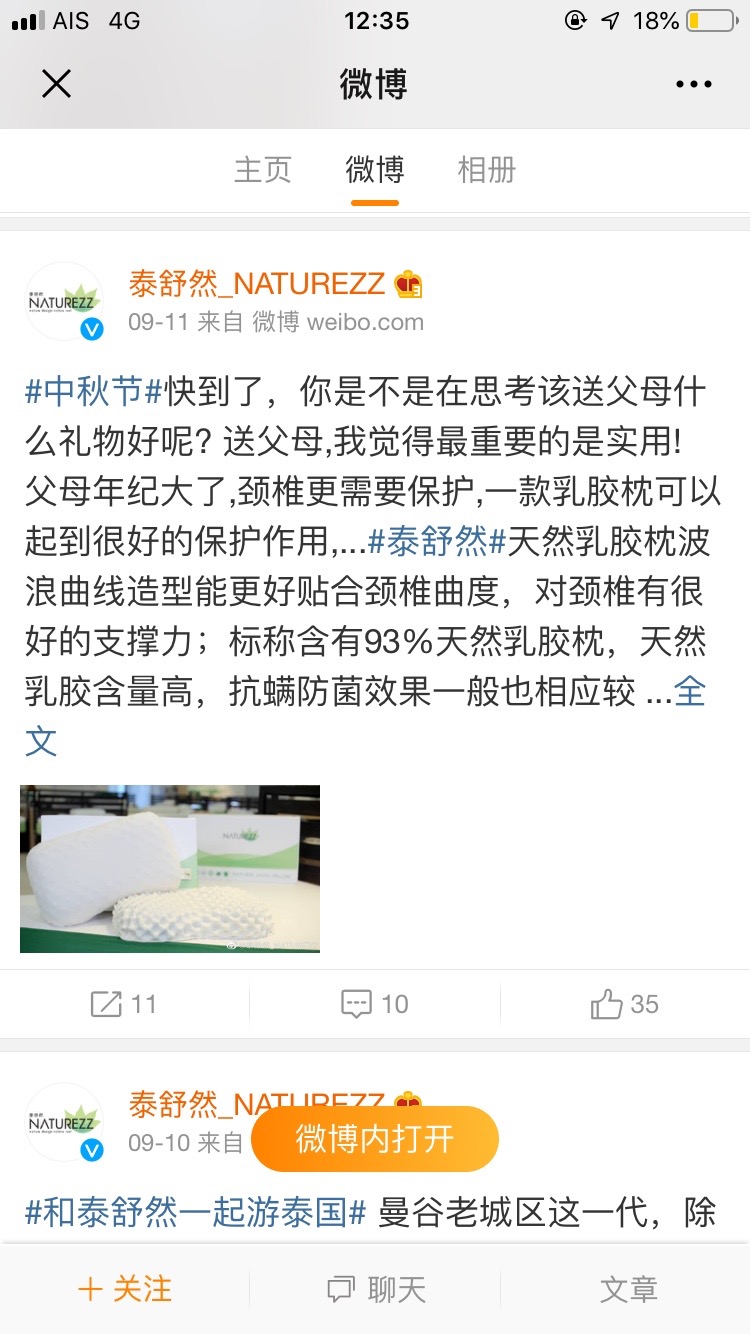Close the Weibo page with X
The width and height of the screenshot is (750, 1334).
(x=56, y=84)
